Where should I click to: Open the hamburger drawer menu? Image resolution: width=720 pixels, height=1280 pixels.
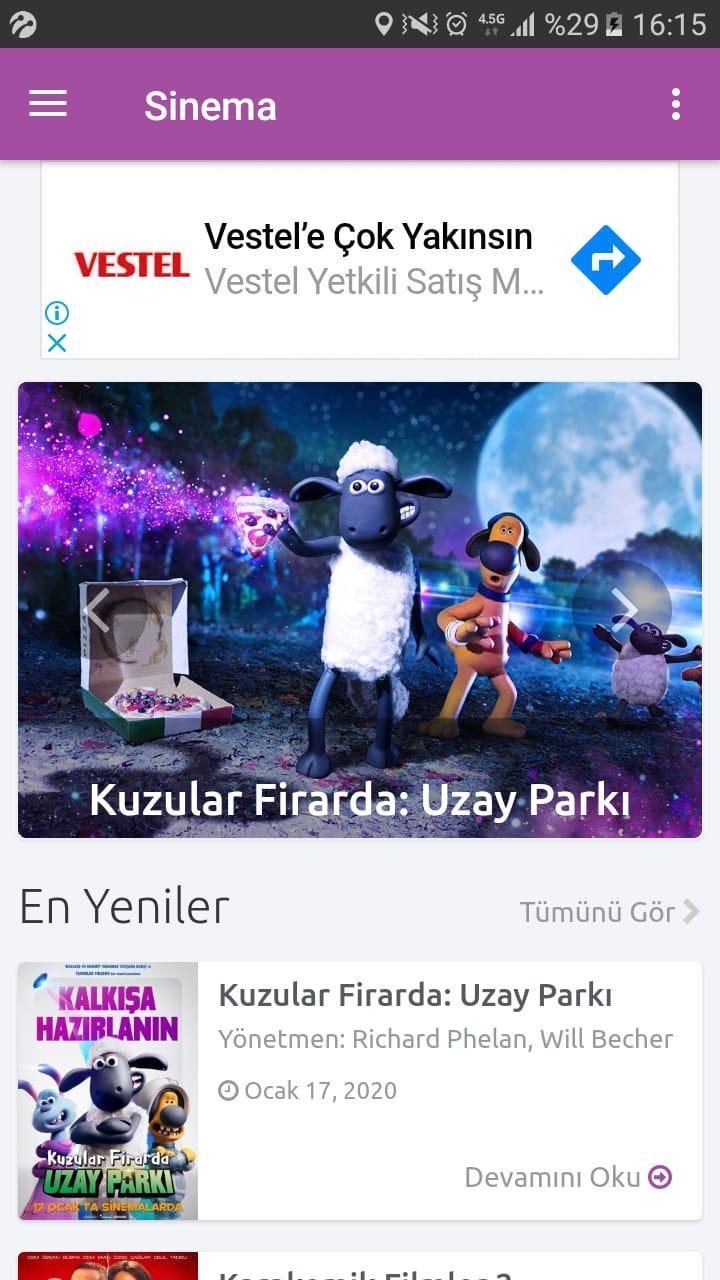pyautogui.click(x=48, y=104)
